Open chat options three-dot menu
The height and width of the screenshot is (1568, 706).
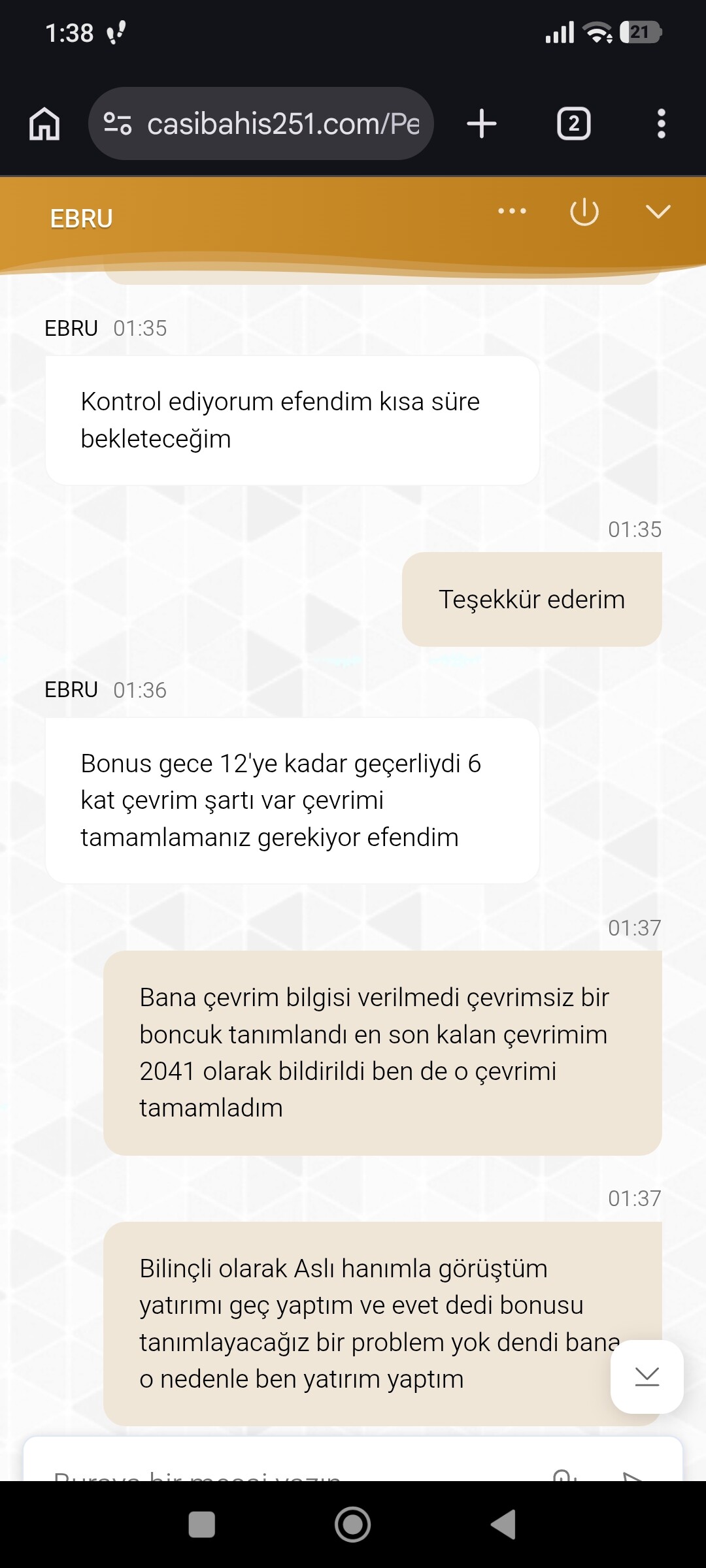512,211
